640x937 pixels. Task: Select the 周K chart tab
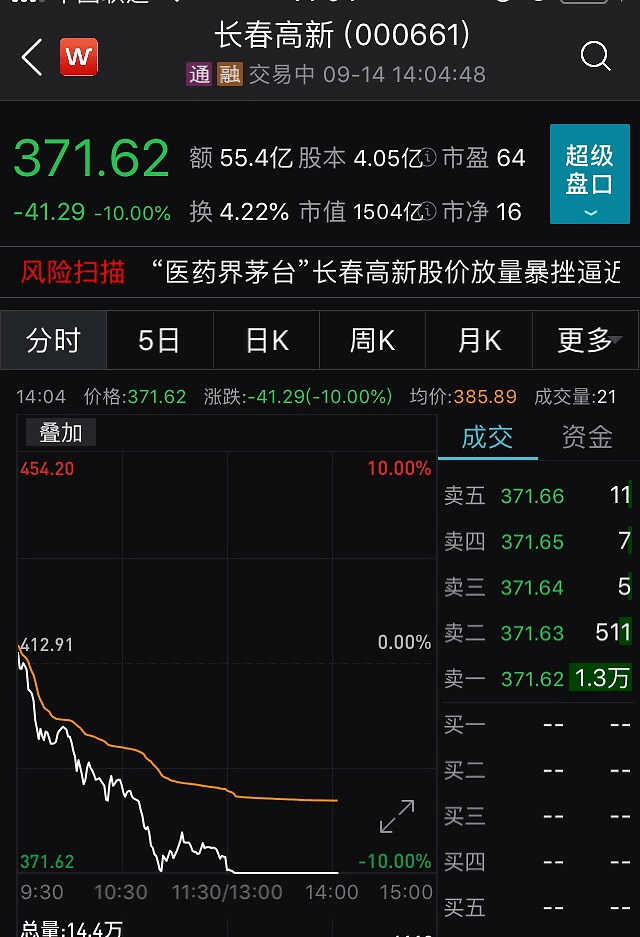pos(372,341)
